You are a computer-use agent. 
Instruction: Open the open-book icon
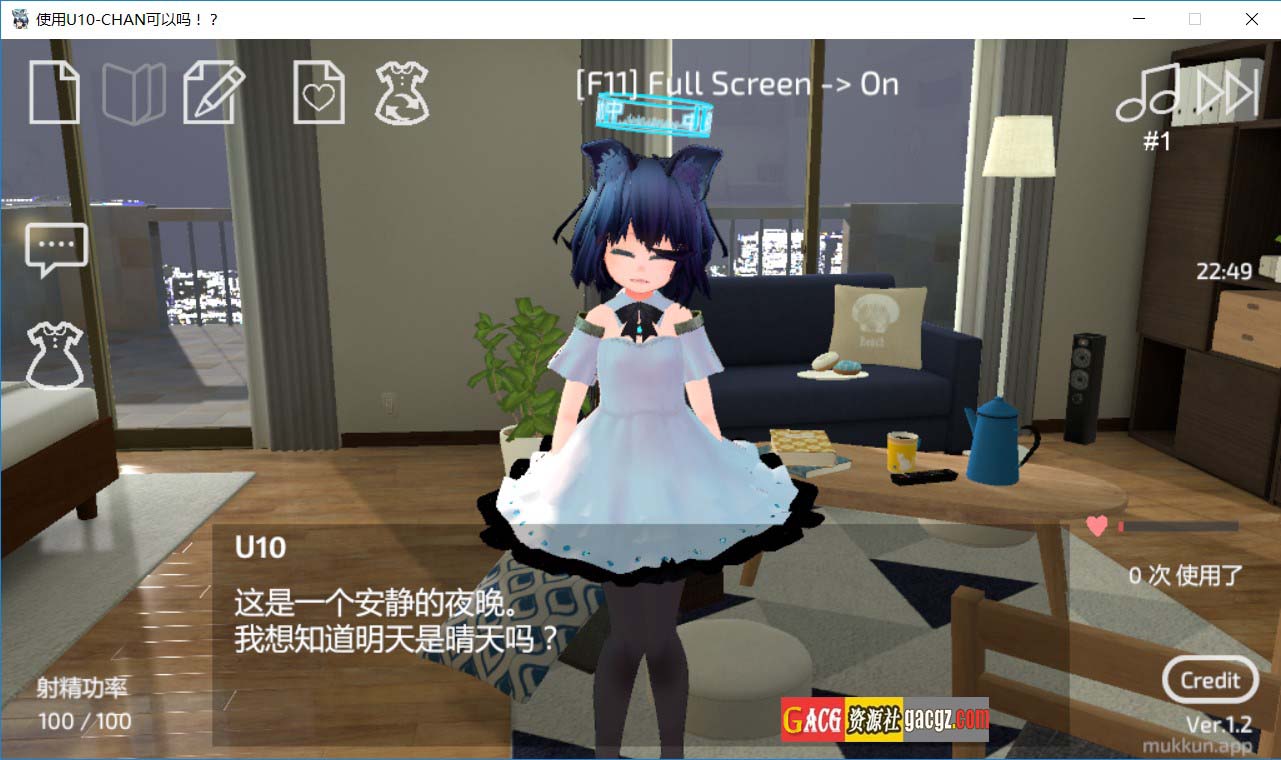[133, 94]
